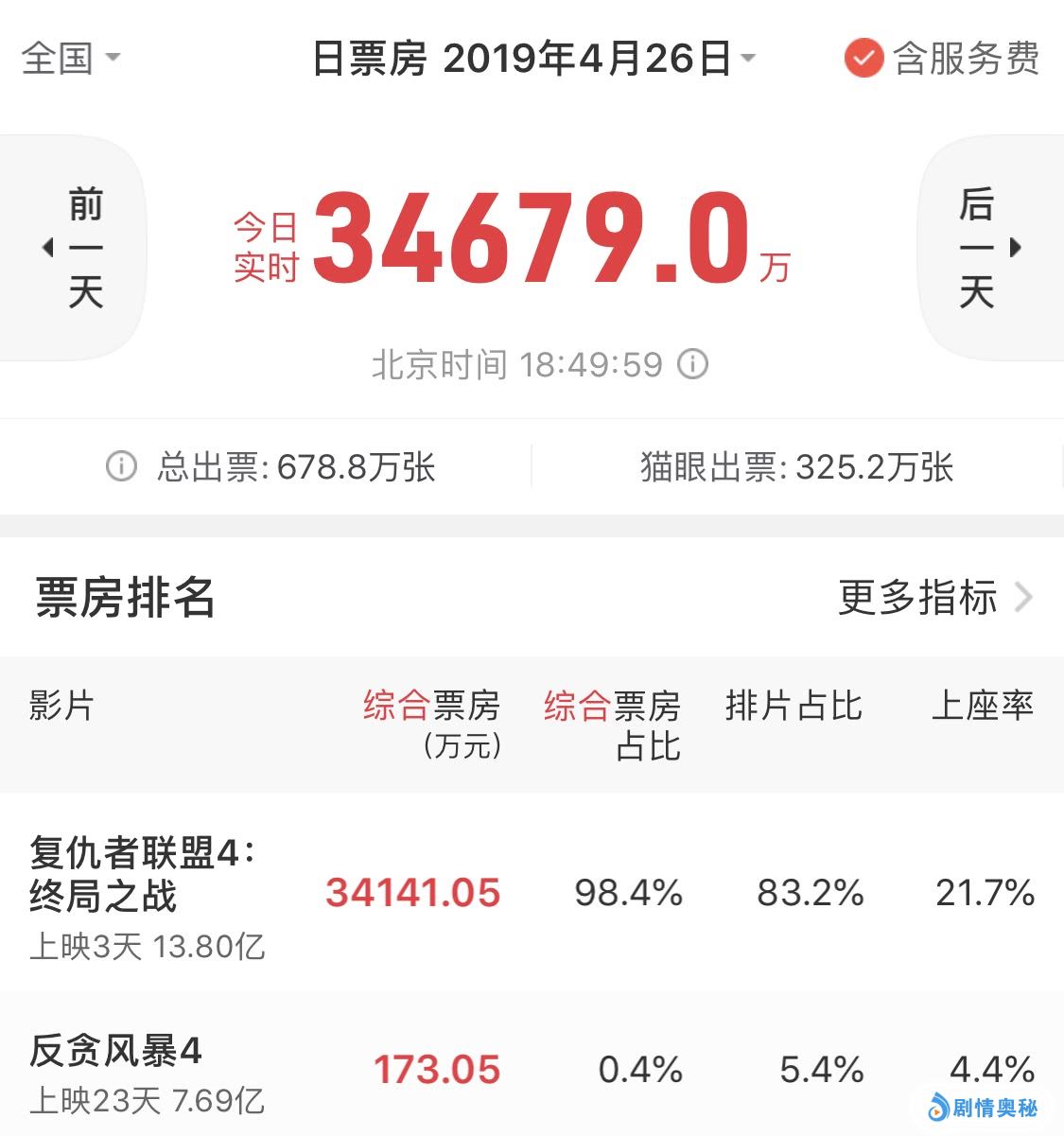
Task: Tap info icon beside 总出票
Action: click(121, 466)
